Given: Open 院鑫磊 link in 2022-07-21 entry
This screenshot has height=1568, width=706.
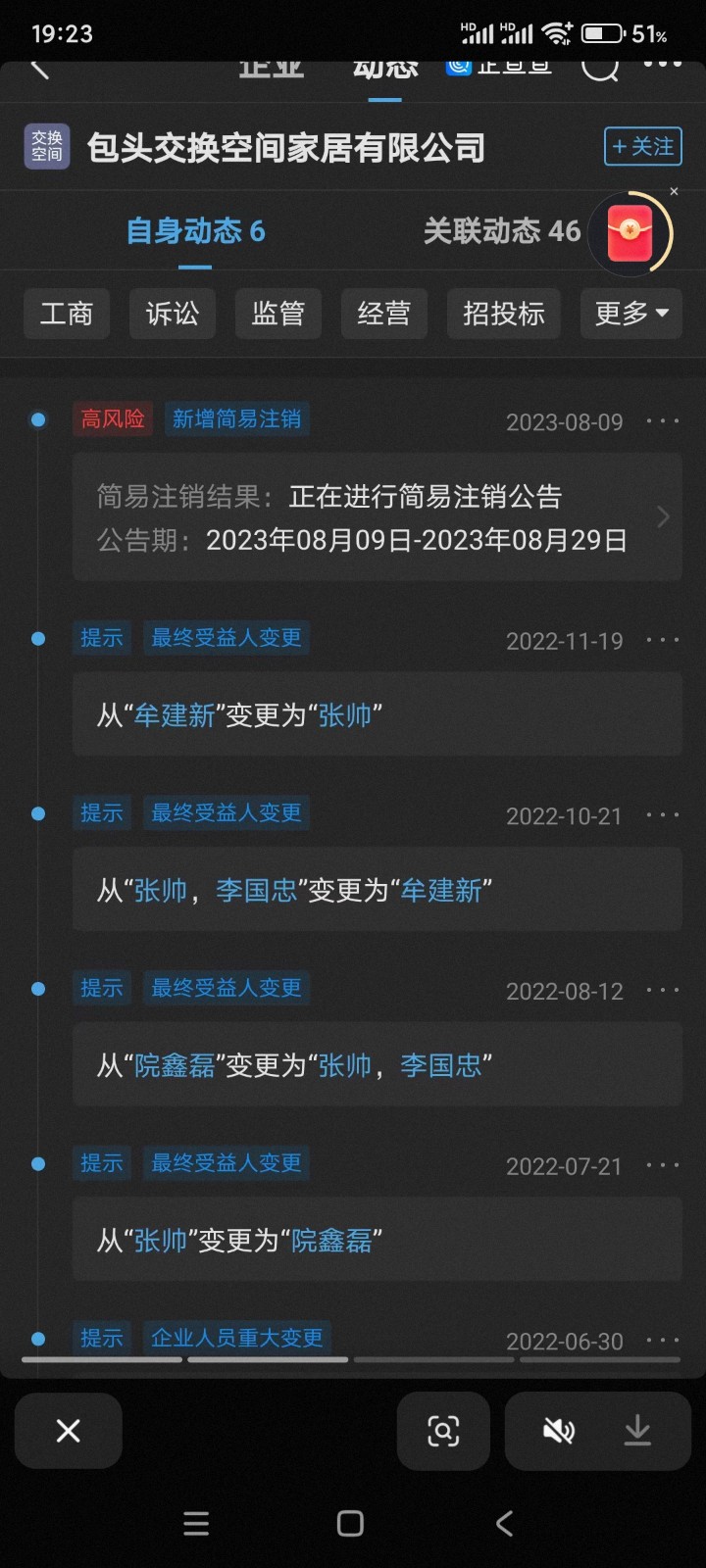Looking at the screenshot, I should click(331, 1241).
